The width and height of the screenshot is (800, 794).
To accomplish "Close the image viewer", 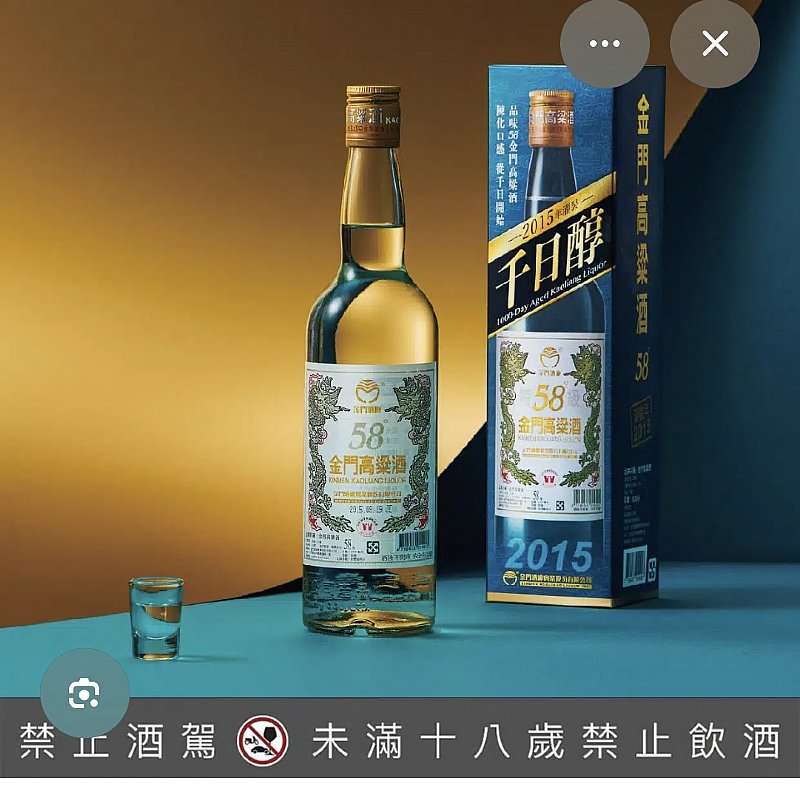I will (x=715, y=43).
